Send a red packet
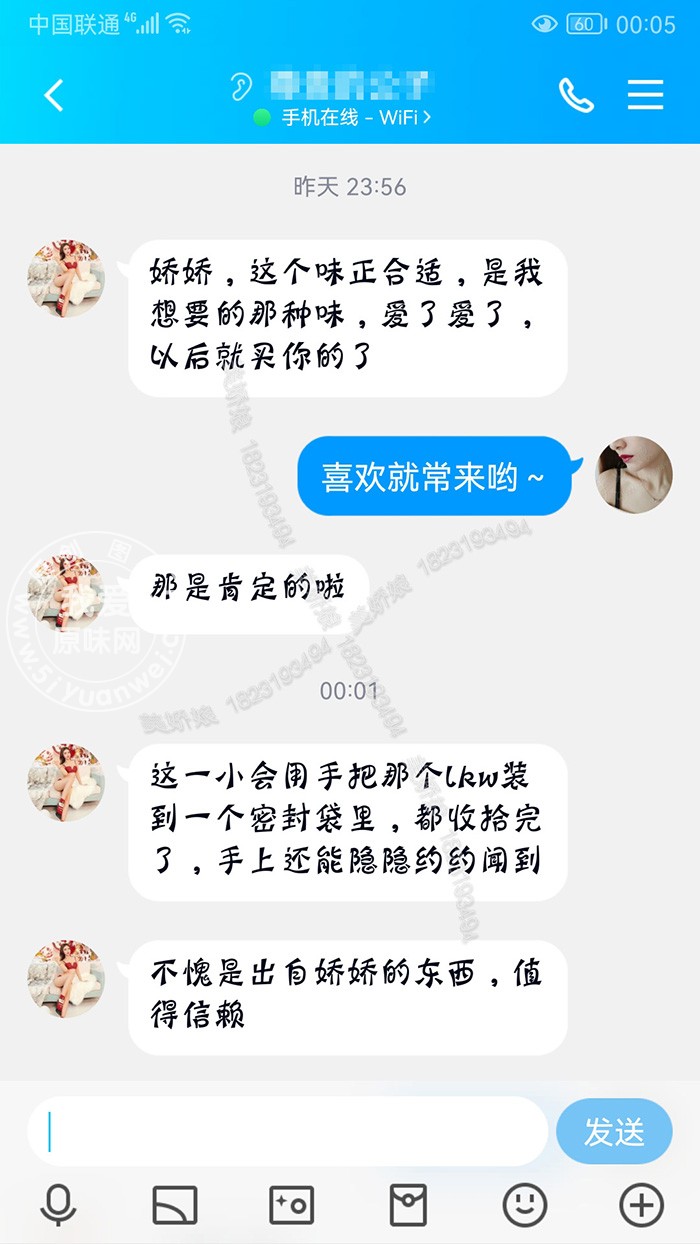700x1244 pixels. pyautogui.click(x=408, y=1205)
